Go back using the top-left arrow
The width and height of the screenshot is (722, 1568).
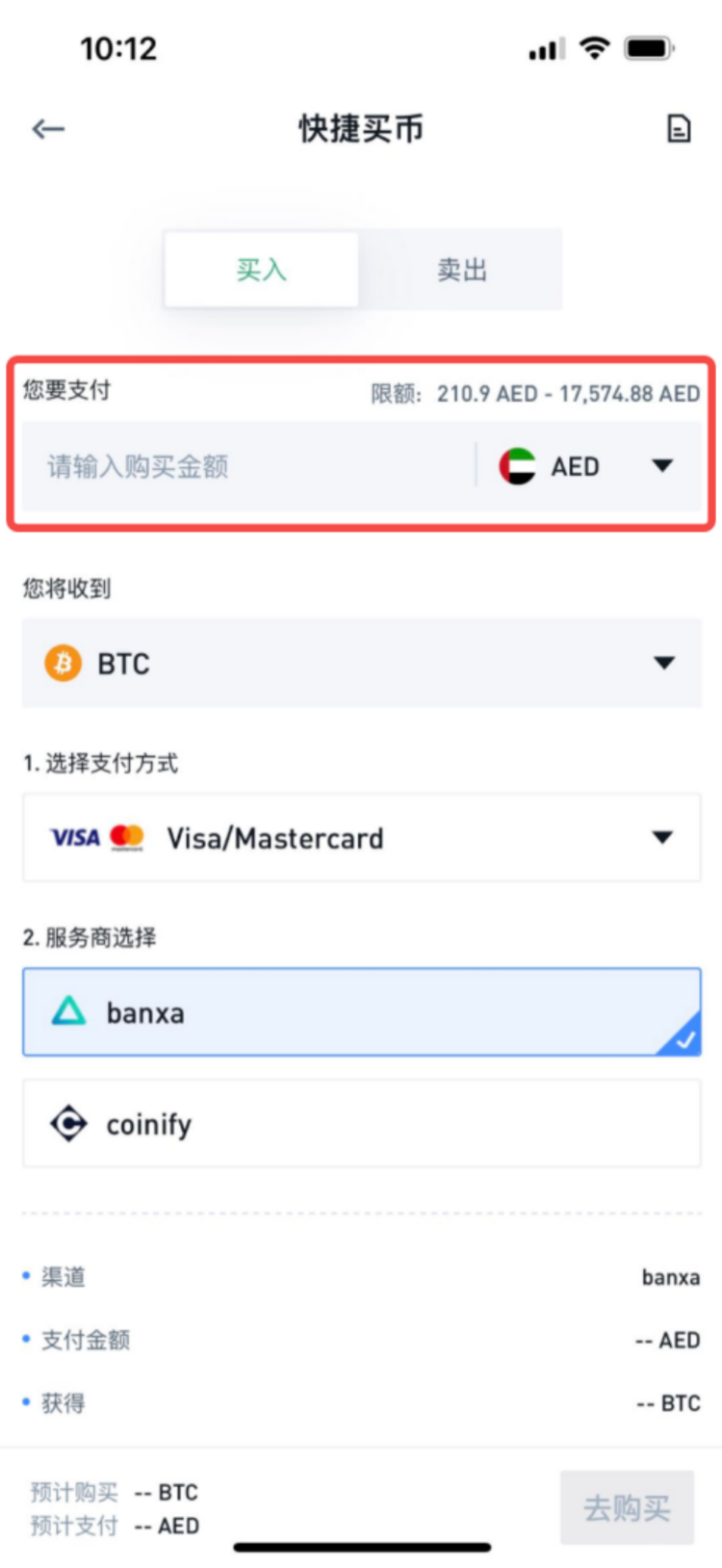coord(48,129)
